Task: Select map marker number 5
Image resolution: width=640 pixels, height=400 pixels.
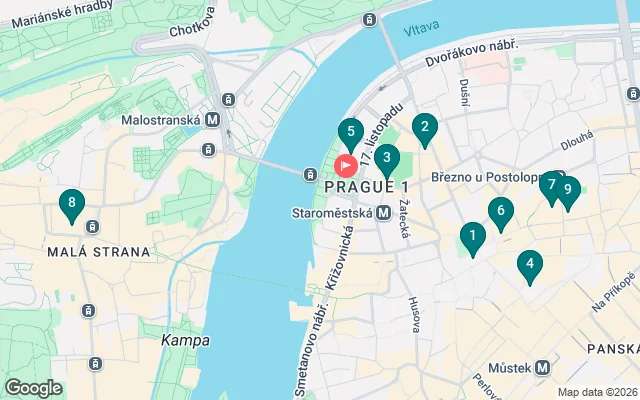Action: [349, 131]
